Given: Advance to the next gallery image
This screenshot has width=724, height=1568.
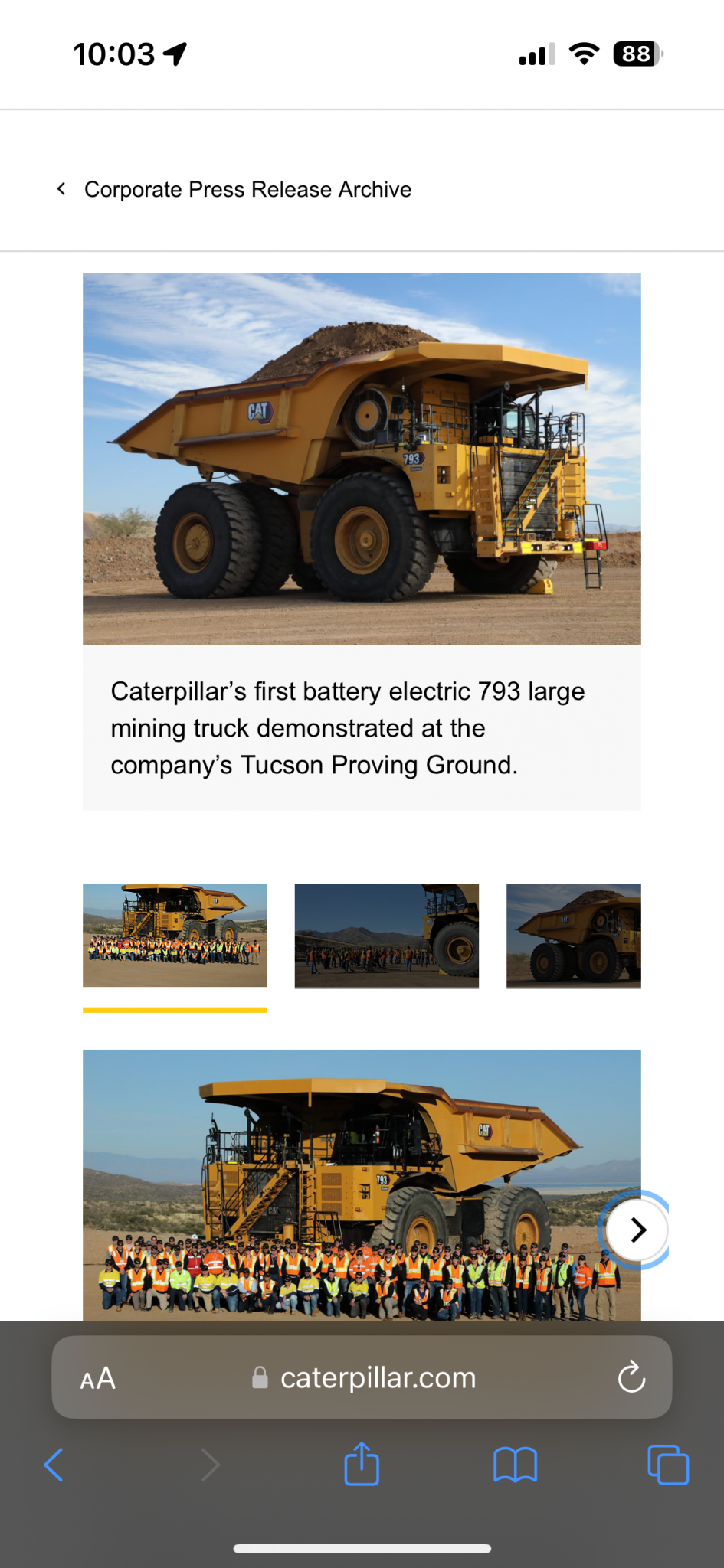Looking at the screenshot, I should (x=637, y=1230).
